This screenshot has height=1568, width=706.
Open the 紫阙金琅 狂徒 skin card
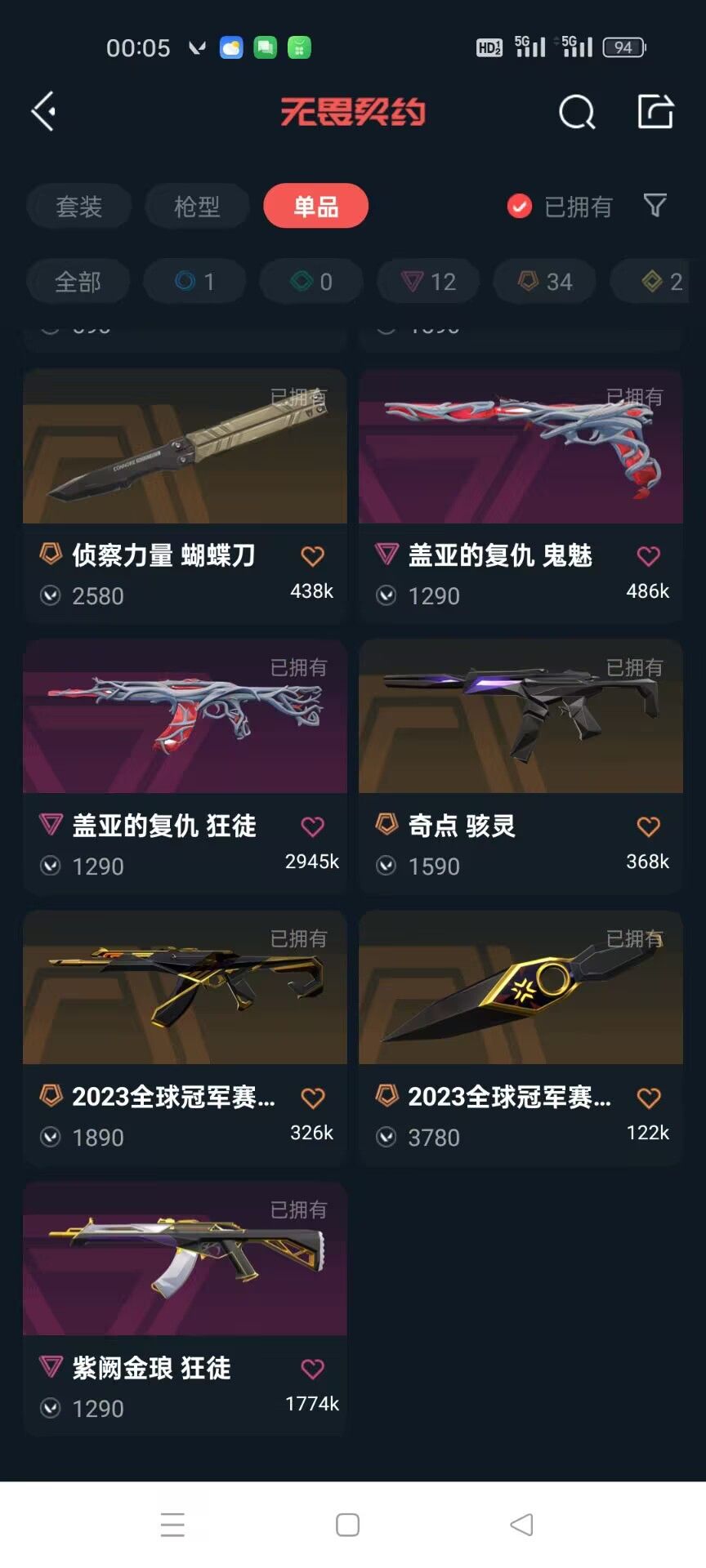coord(185,1308)
